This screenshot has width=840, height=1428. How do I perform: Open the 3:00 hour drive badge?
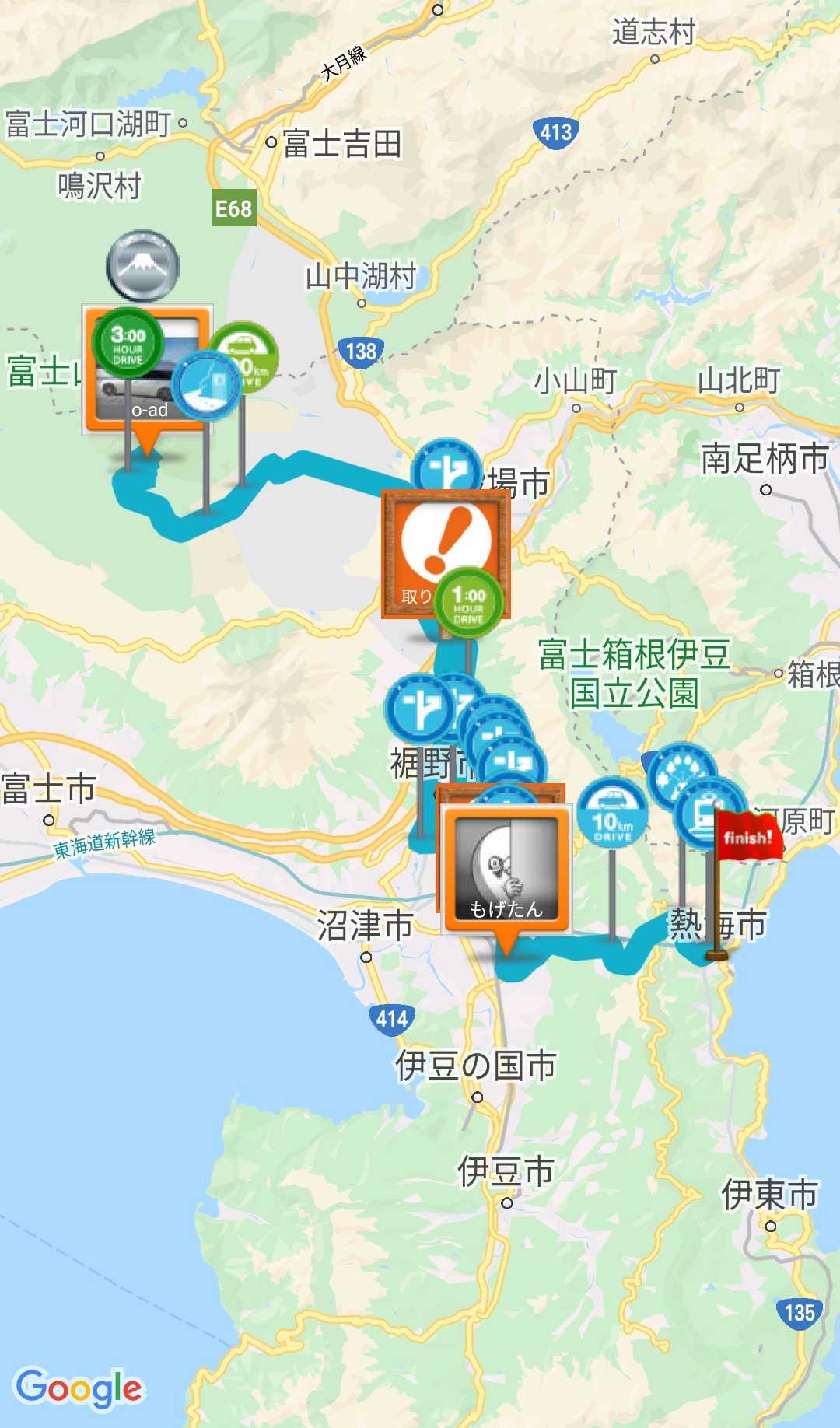click(x=128, y=342)
